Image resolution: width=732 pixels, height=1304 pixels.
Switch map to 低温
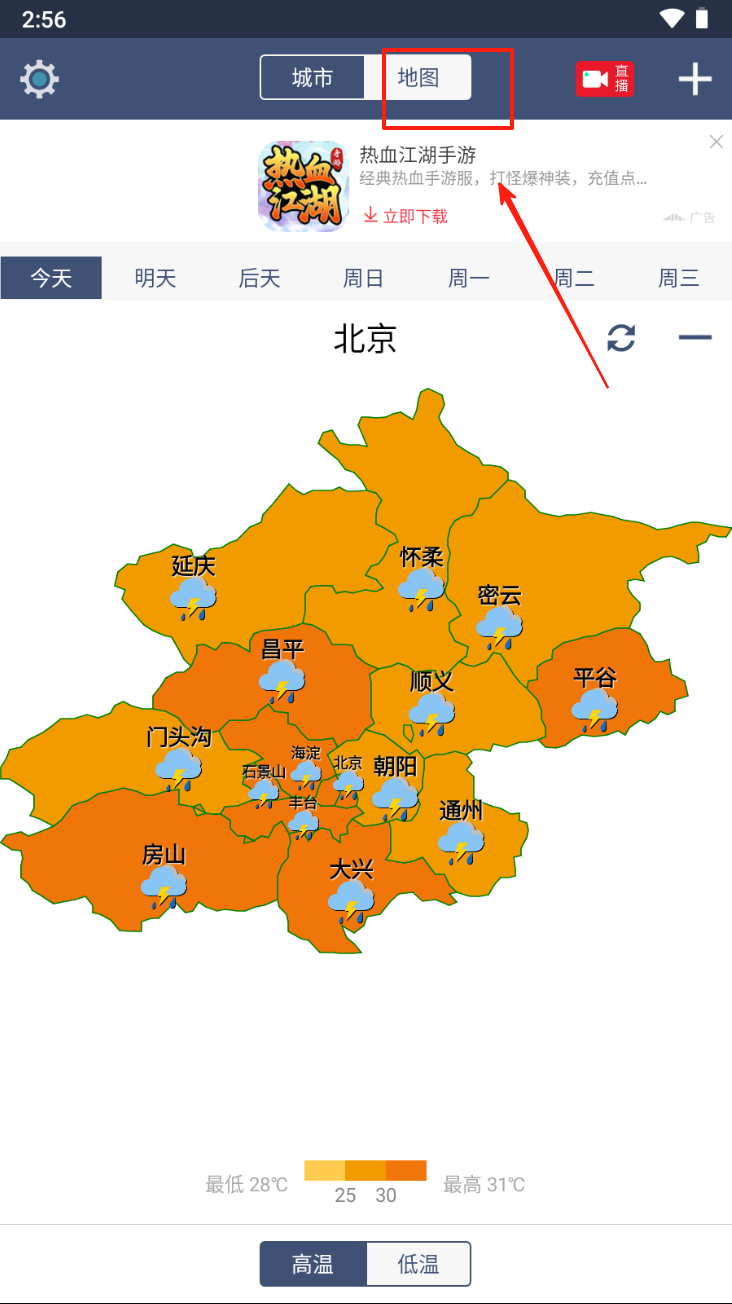point(418,1264)
